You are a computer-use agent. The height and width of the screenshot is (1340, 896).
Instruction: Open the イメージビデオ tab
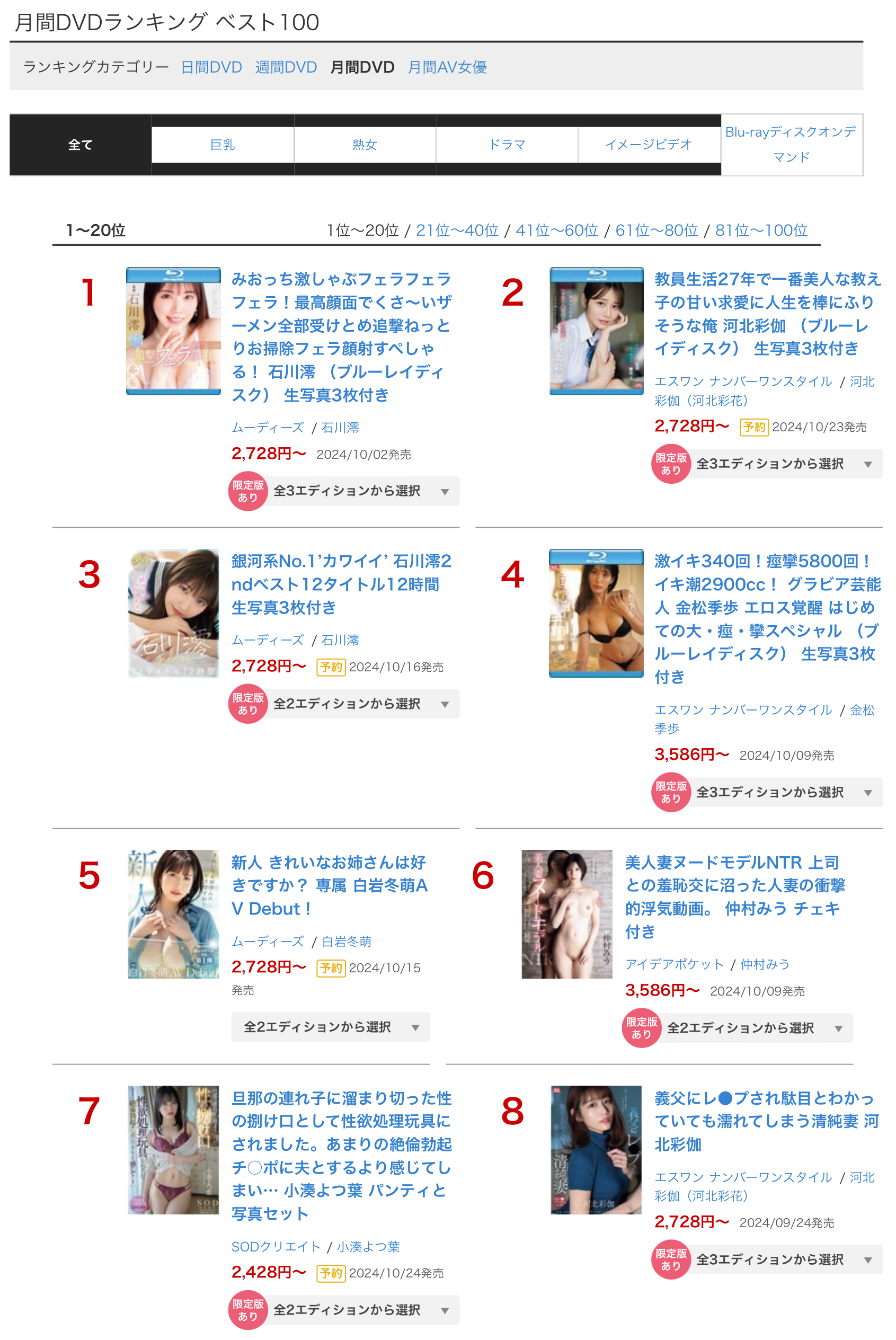coord(649,145)
